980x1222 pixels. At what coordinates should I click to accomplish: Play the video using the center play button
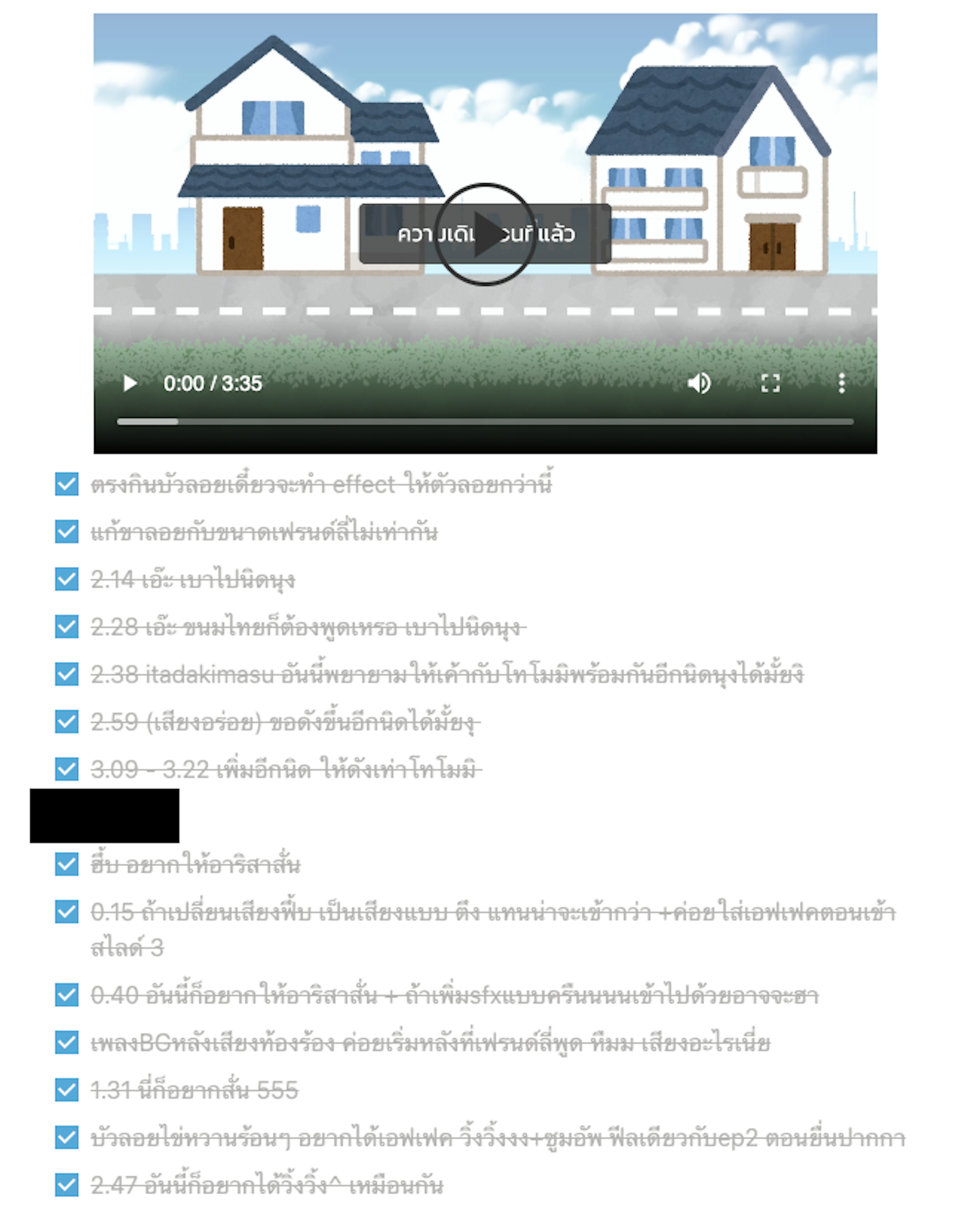pos(485,234)
